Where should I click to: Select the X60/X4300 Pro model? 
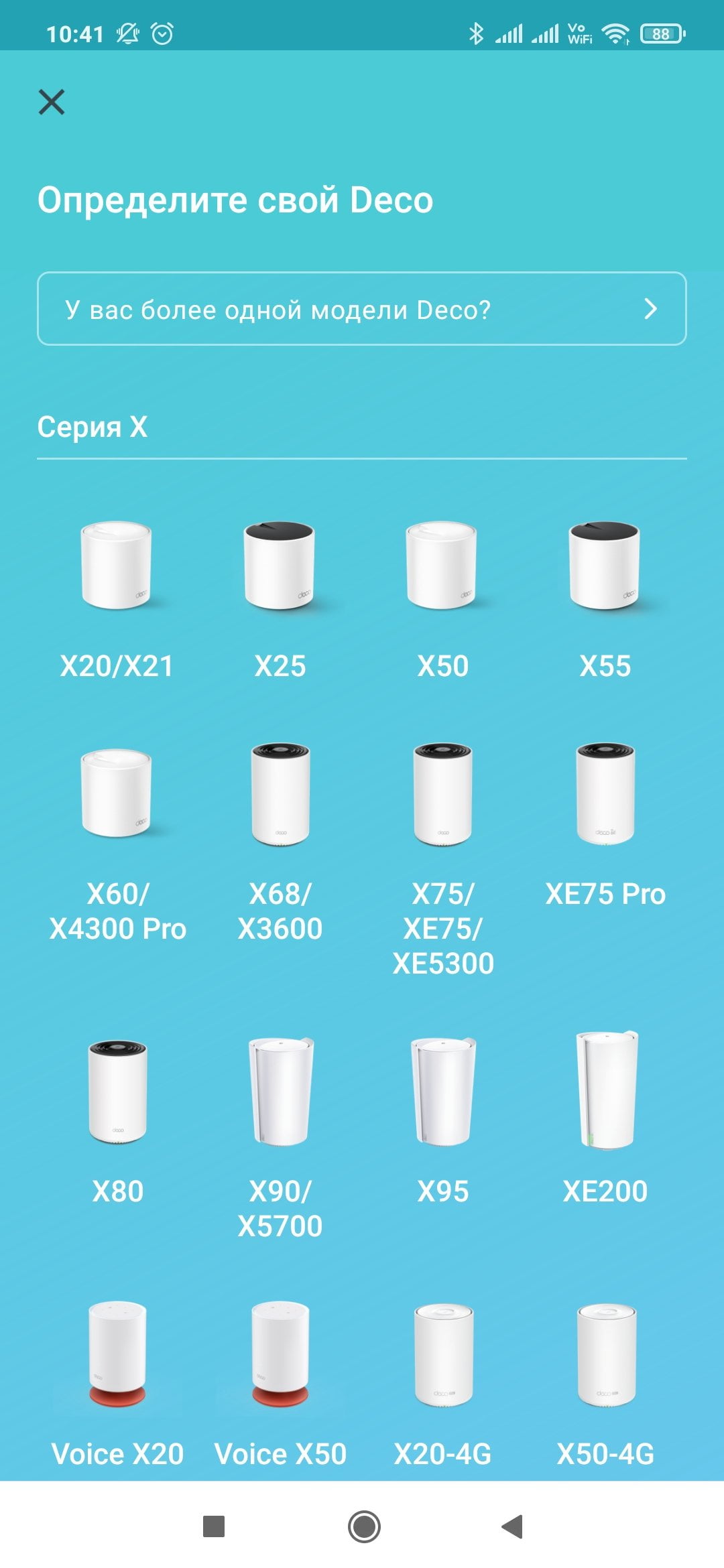coord(117,844)
